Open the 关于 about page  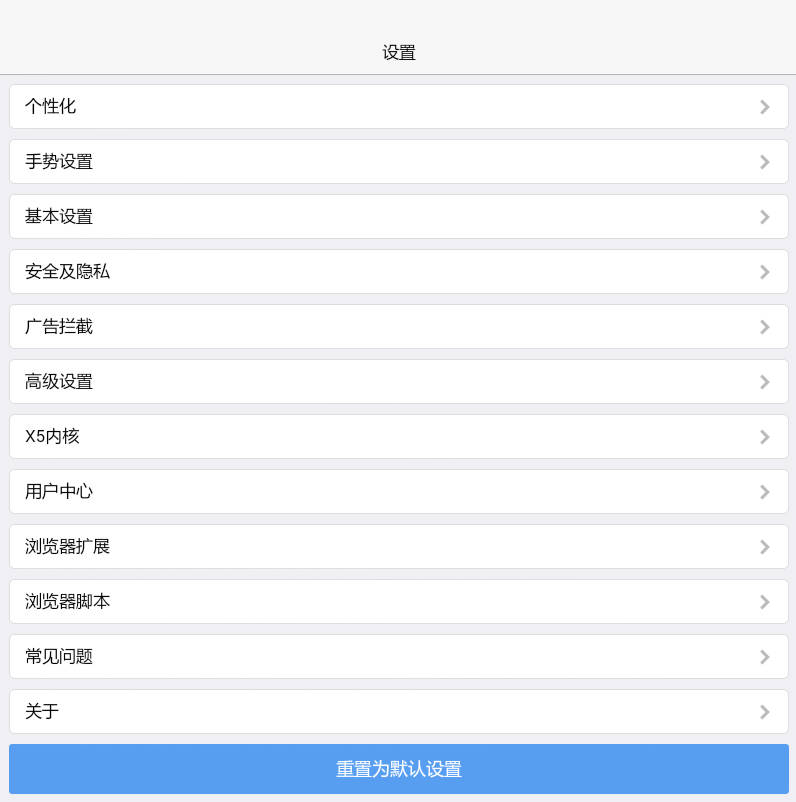(x=398, y=711)
